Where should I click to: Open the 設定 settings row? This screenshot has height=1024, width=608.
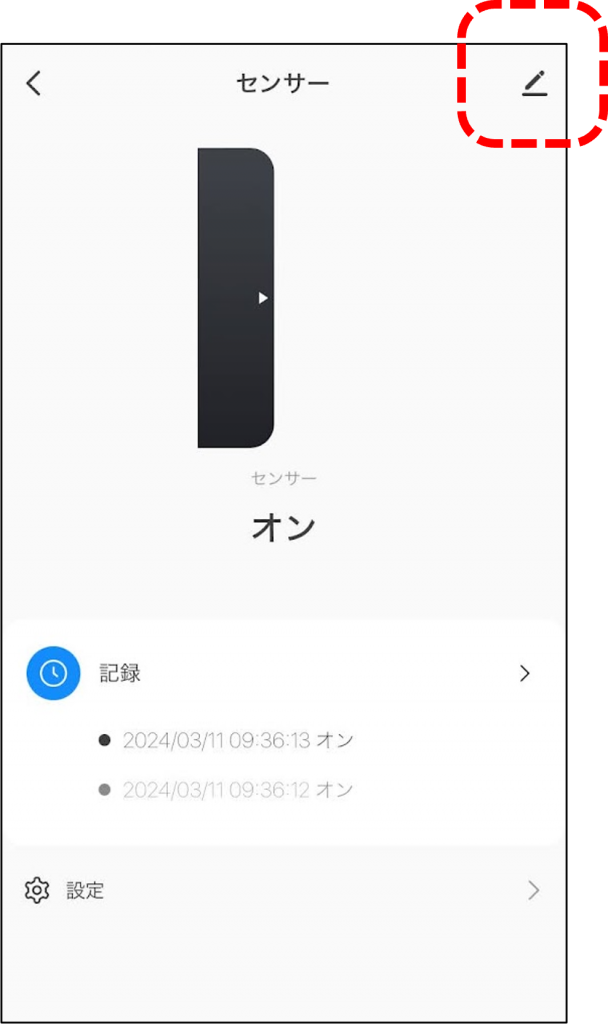(280, 890)
